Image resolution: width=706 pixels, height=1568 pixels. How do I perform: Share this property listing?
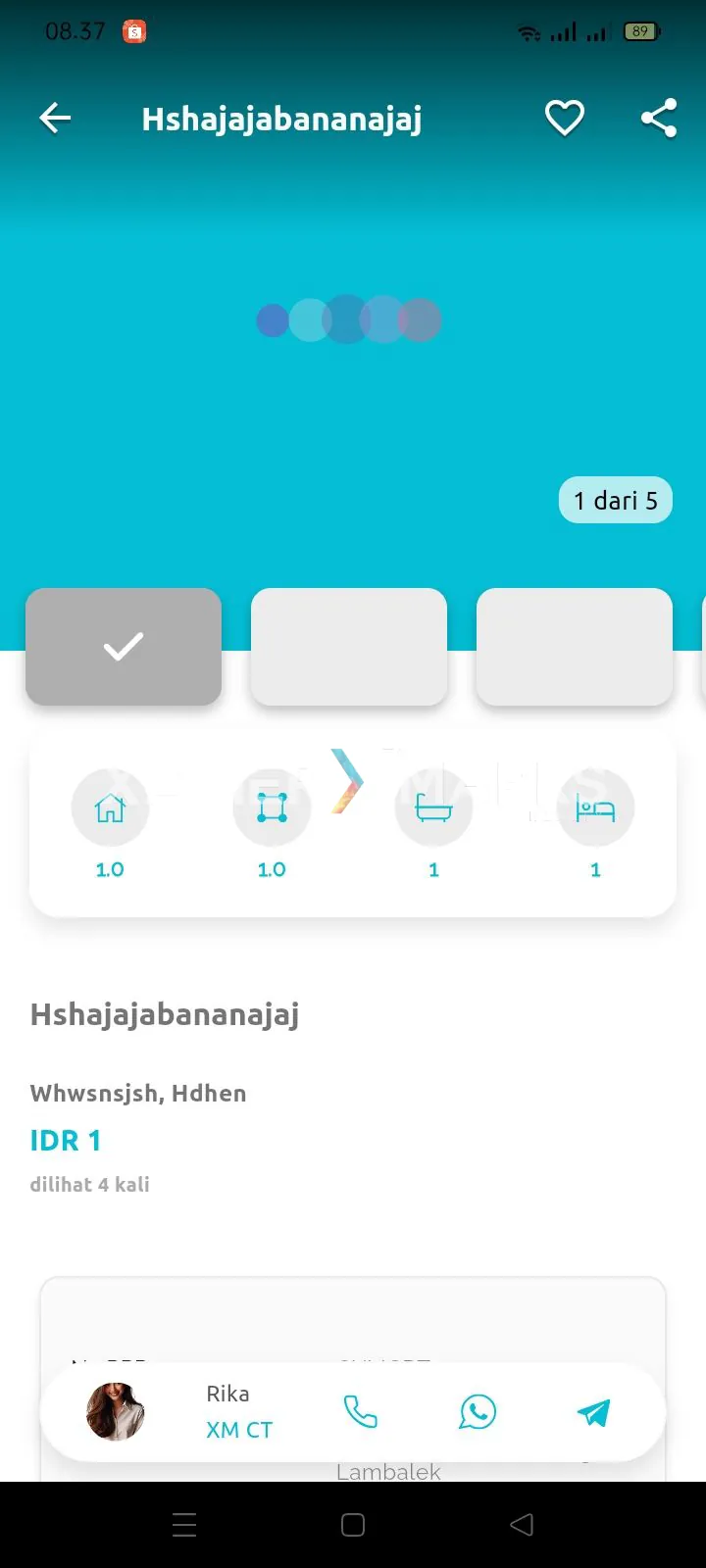(659, 119)
